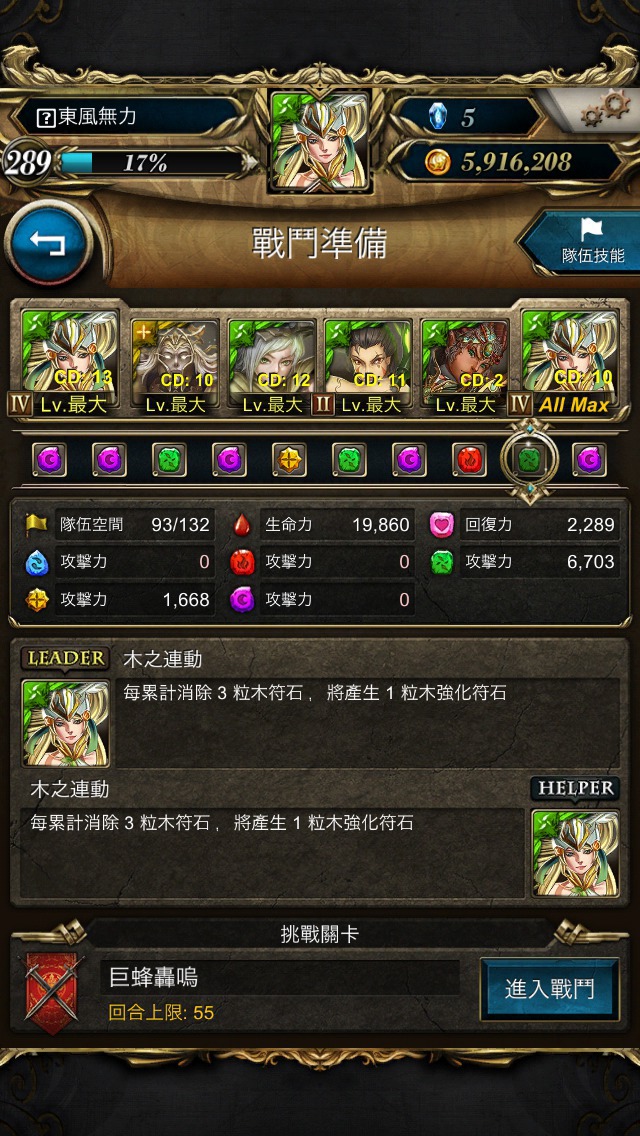The height and width of the screenshot is (1136, 640).
Task: Tap the red fire team slot indicator
Action: pos(470,459)
